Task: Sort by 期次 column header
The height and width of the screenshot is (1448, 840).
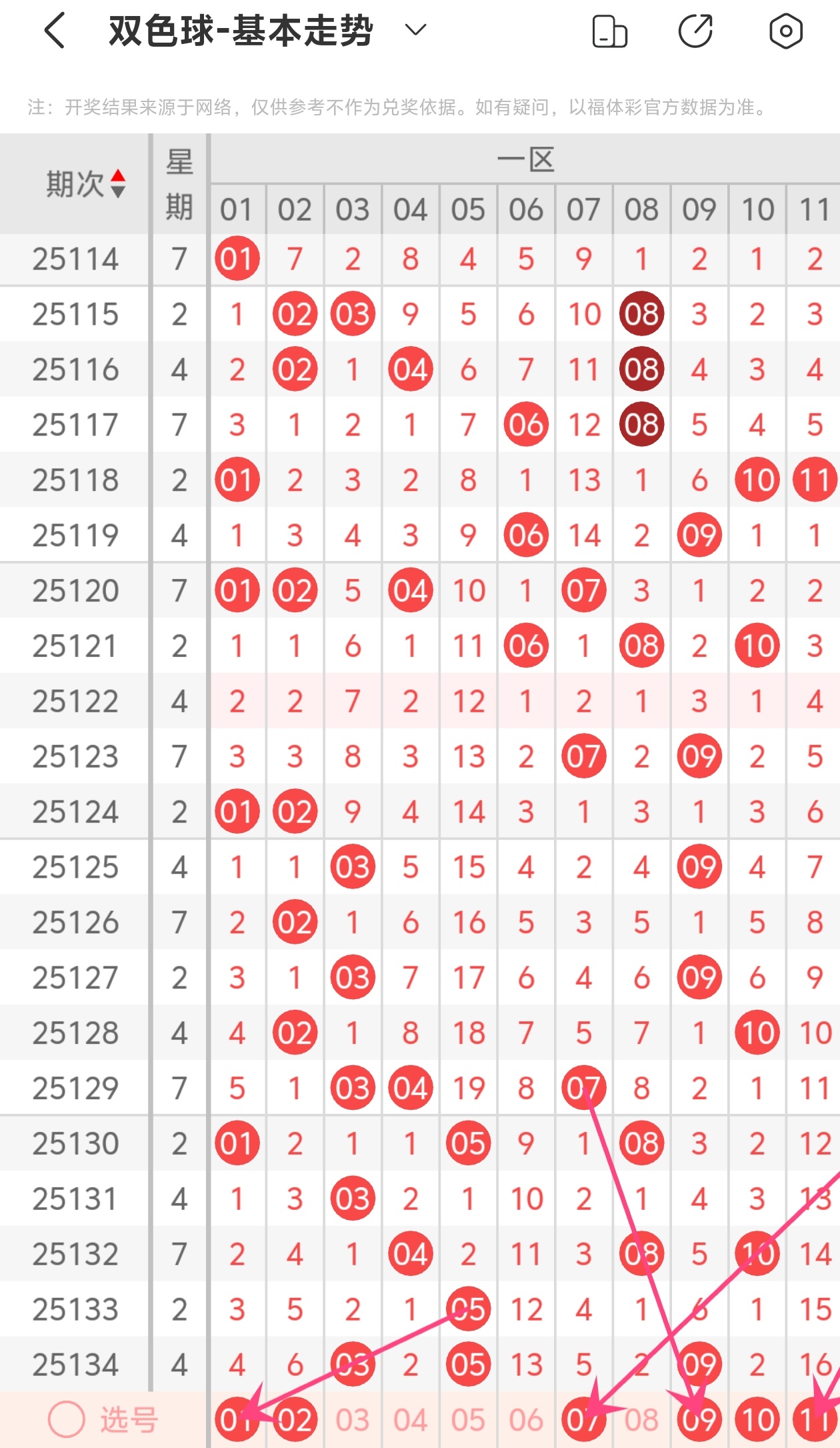Action: (x=85, y=183)
